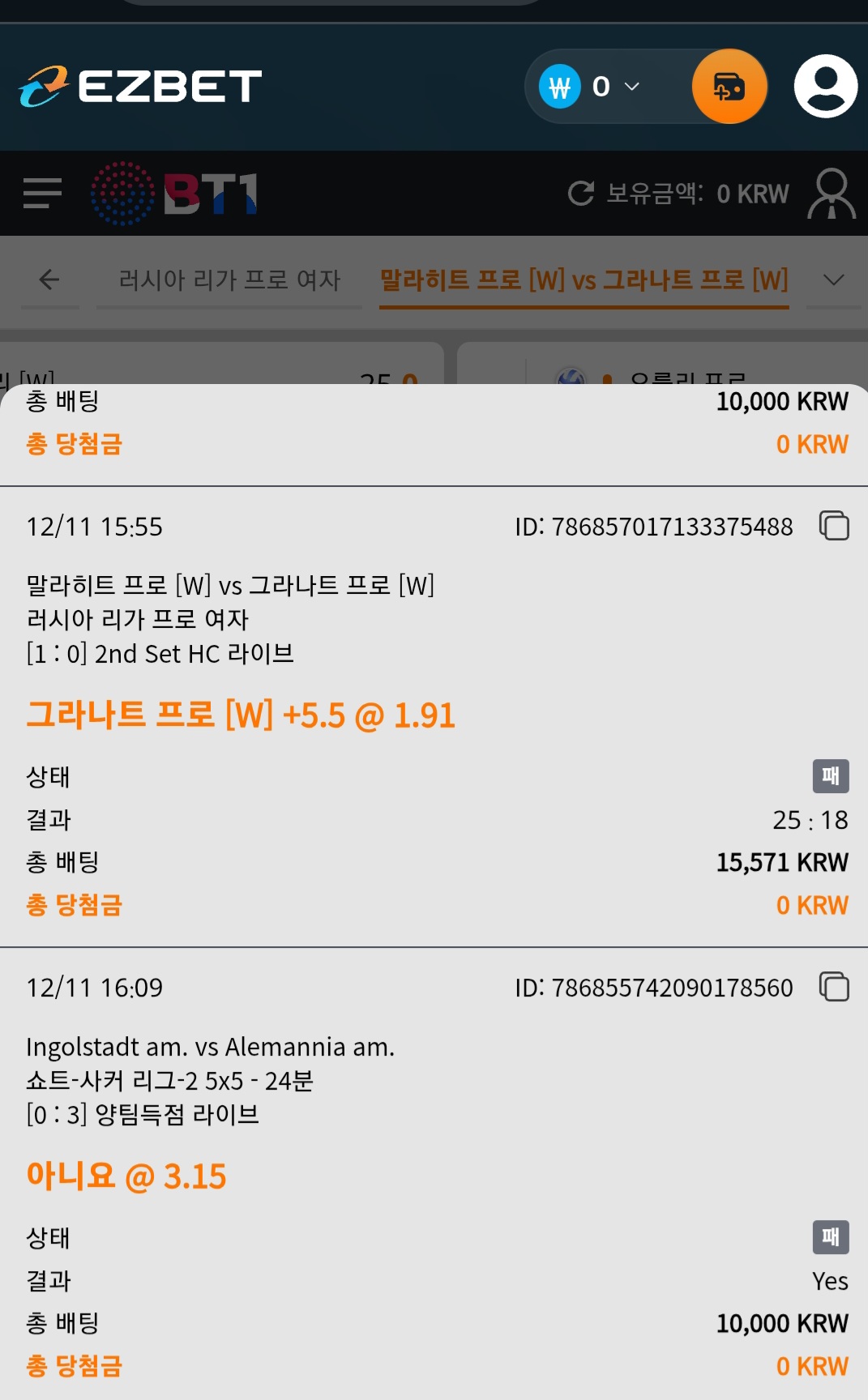This screenshot has width=868, height=1400.
Task: Open the EZBET home logo
Action: coord(138,87)
